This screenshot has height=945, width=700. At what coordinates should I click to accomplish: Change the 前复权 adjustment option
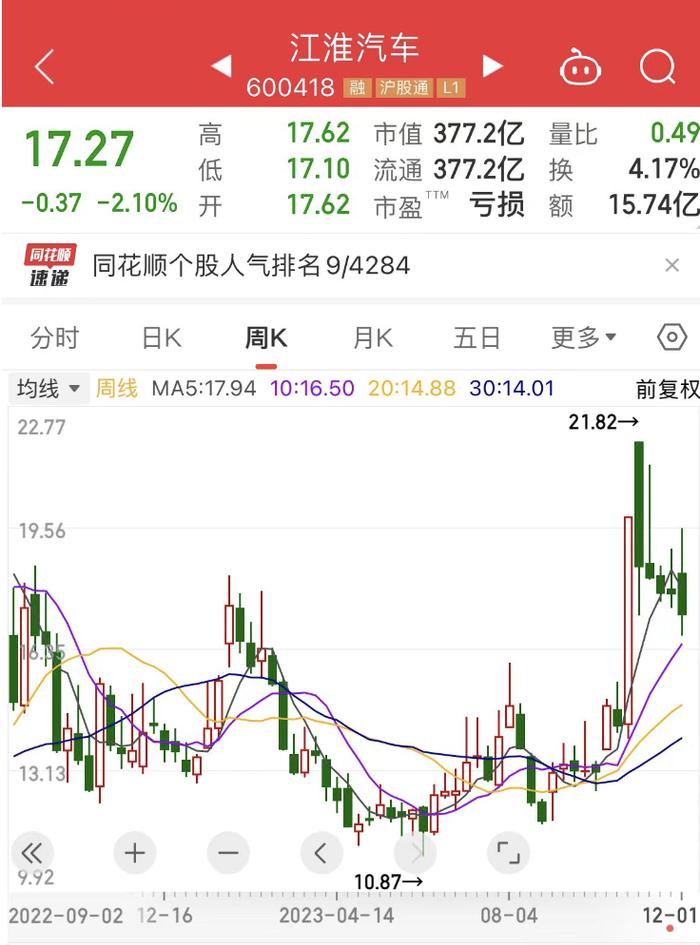point(667,389)
